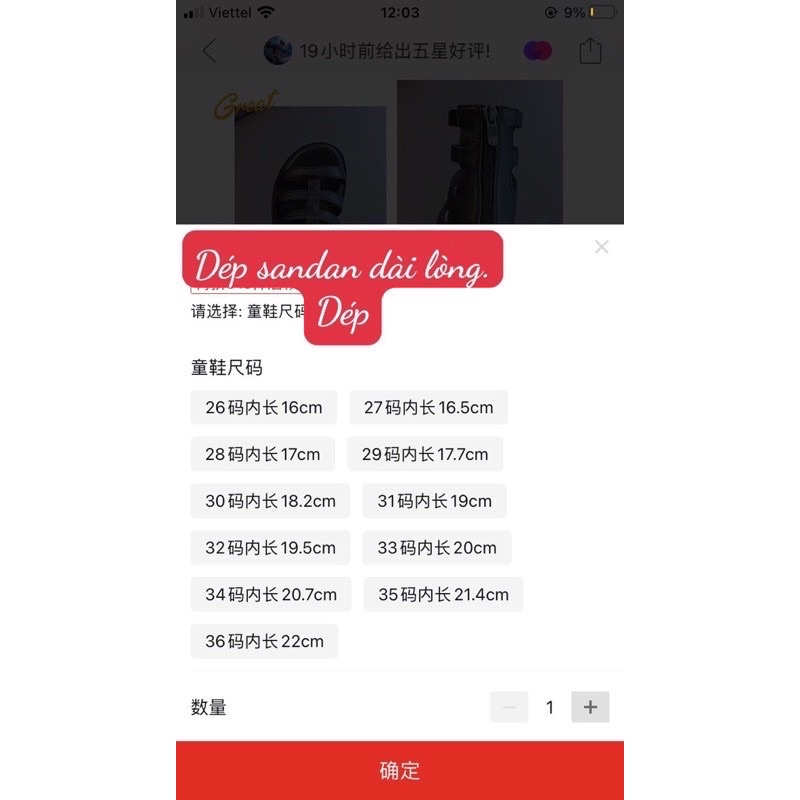
Task: Choose size 34码内长20.7cm
Action: point(271,594)
